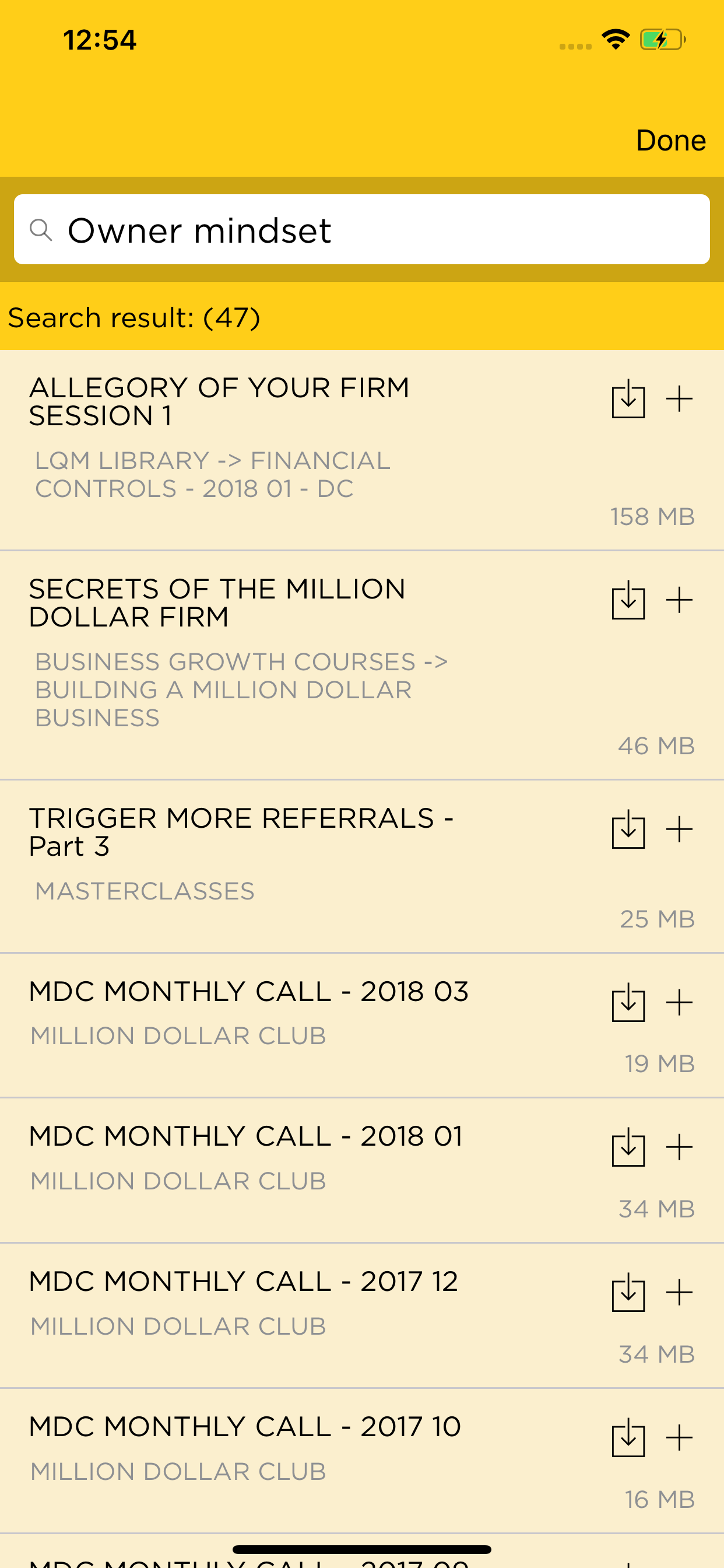Download MDC Monthly Call 2018 01
Viewport: 724px width, 1568px height.
[628, 1148]
